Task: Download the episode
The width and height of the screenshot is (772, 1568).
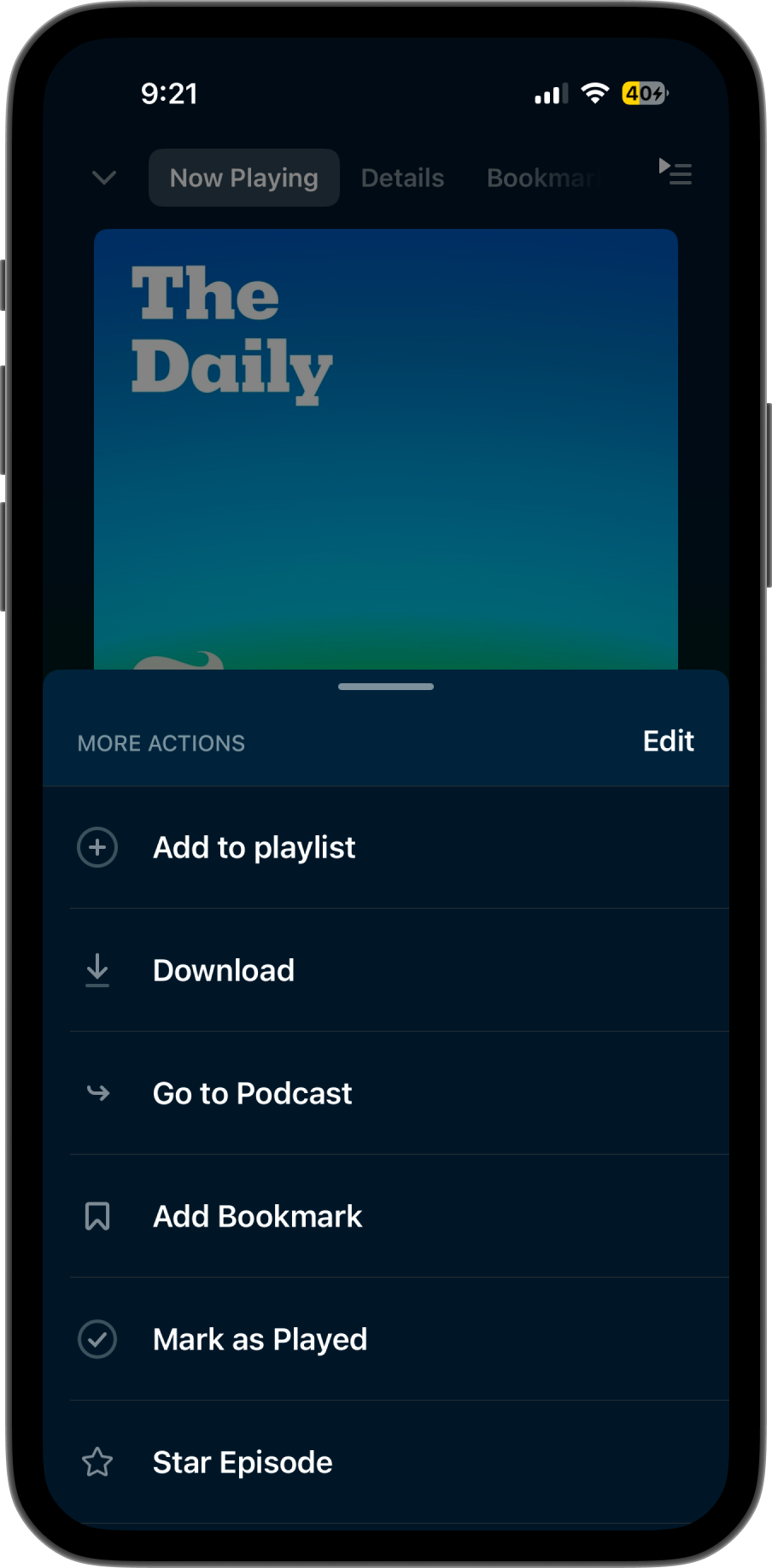Action: tap(224, 971)
